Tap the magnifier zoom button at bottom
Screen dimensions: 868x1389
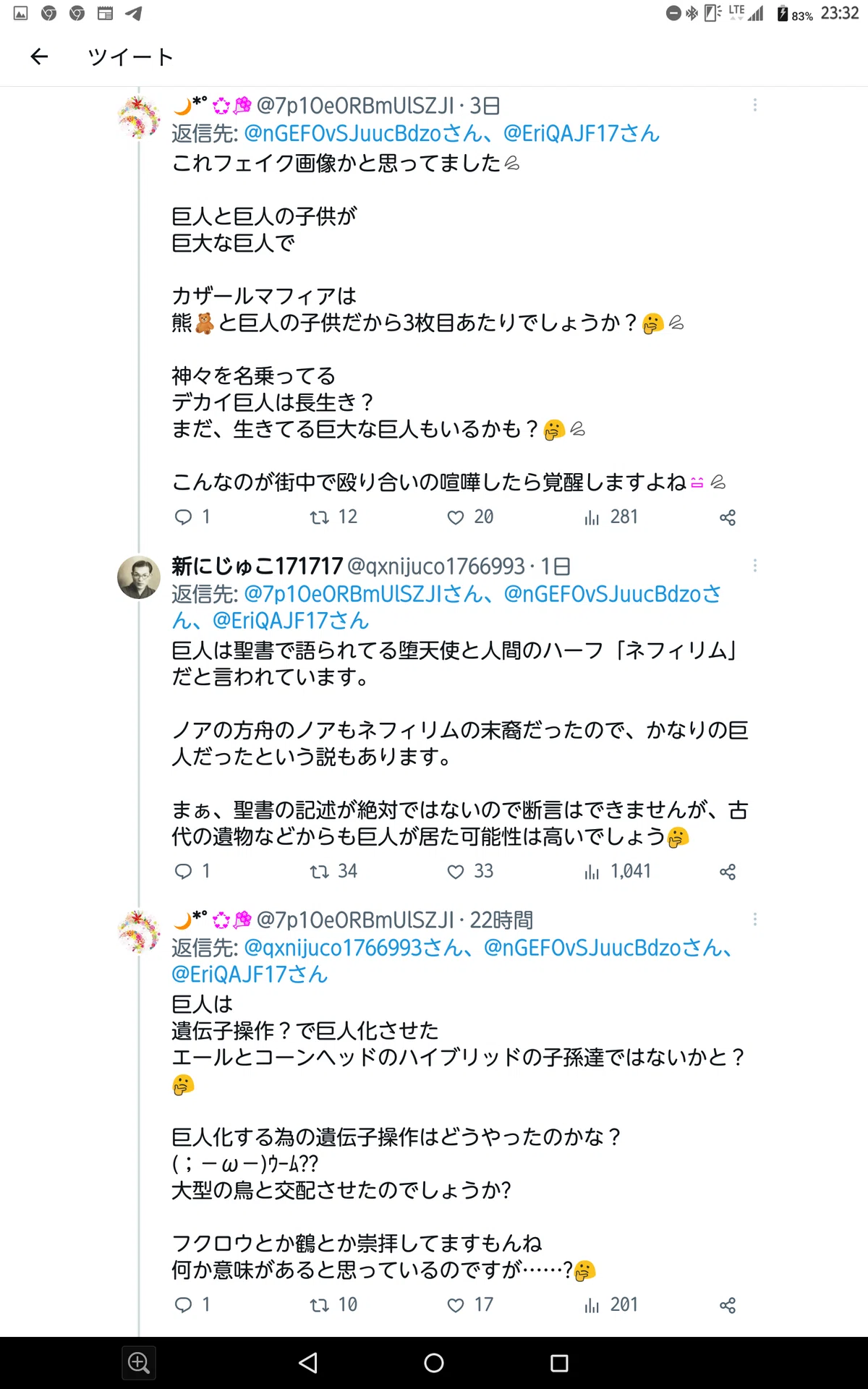139,1363
